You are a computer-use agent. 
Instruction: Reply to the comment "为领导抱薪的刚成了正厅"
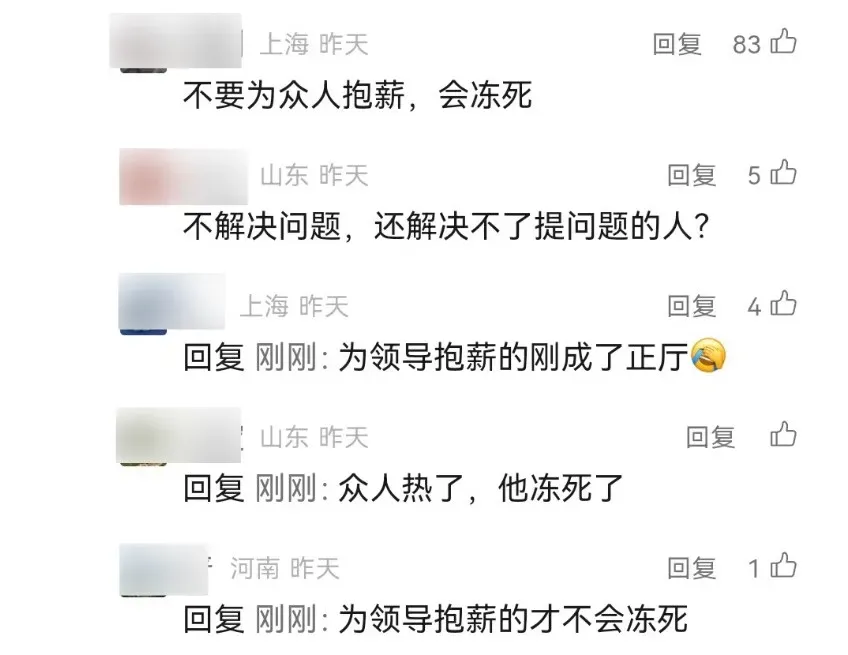click(692, 306)
